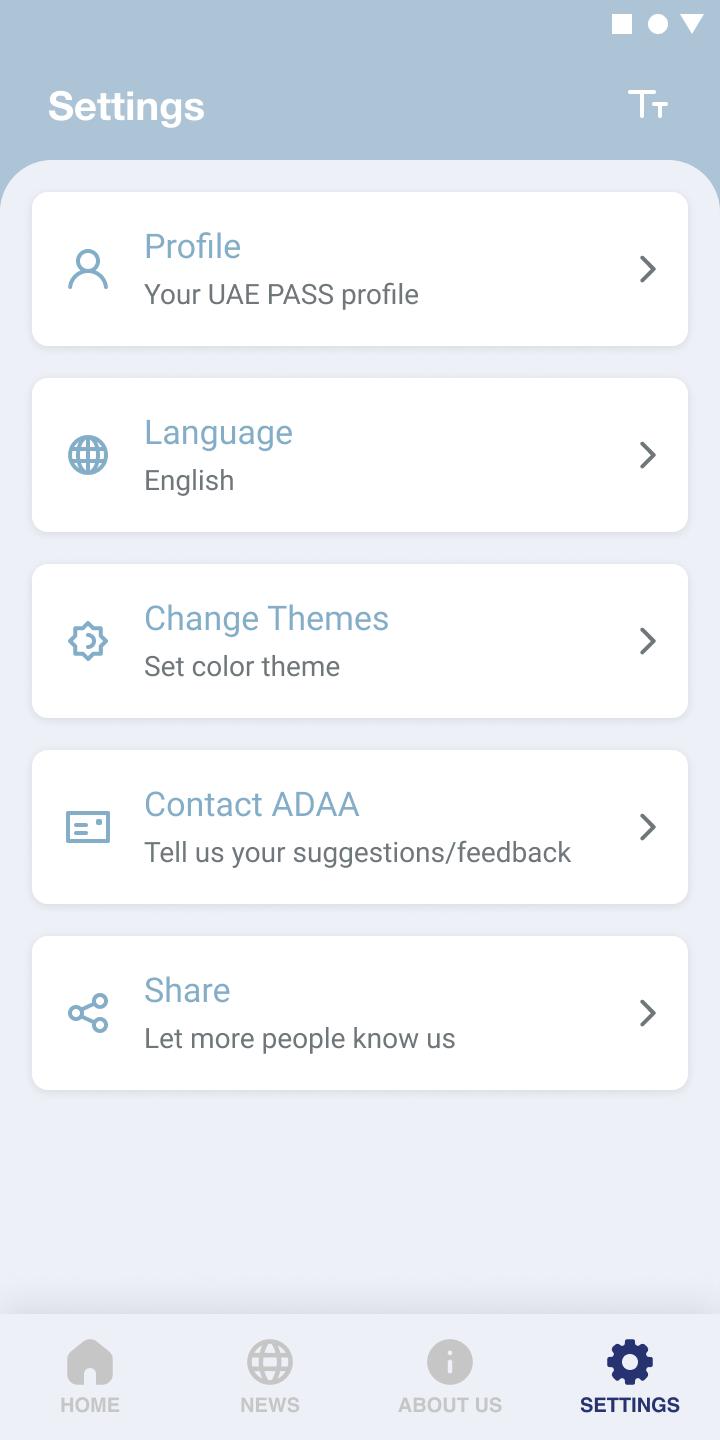Open the Language setting

click(360, 455)
